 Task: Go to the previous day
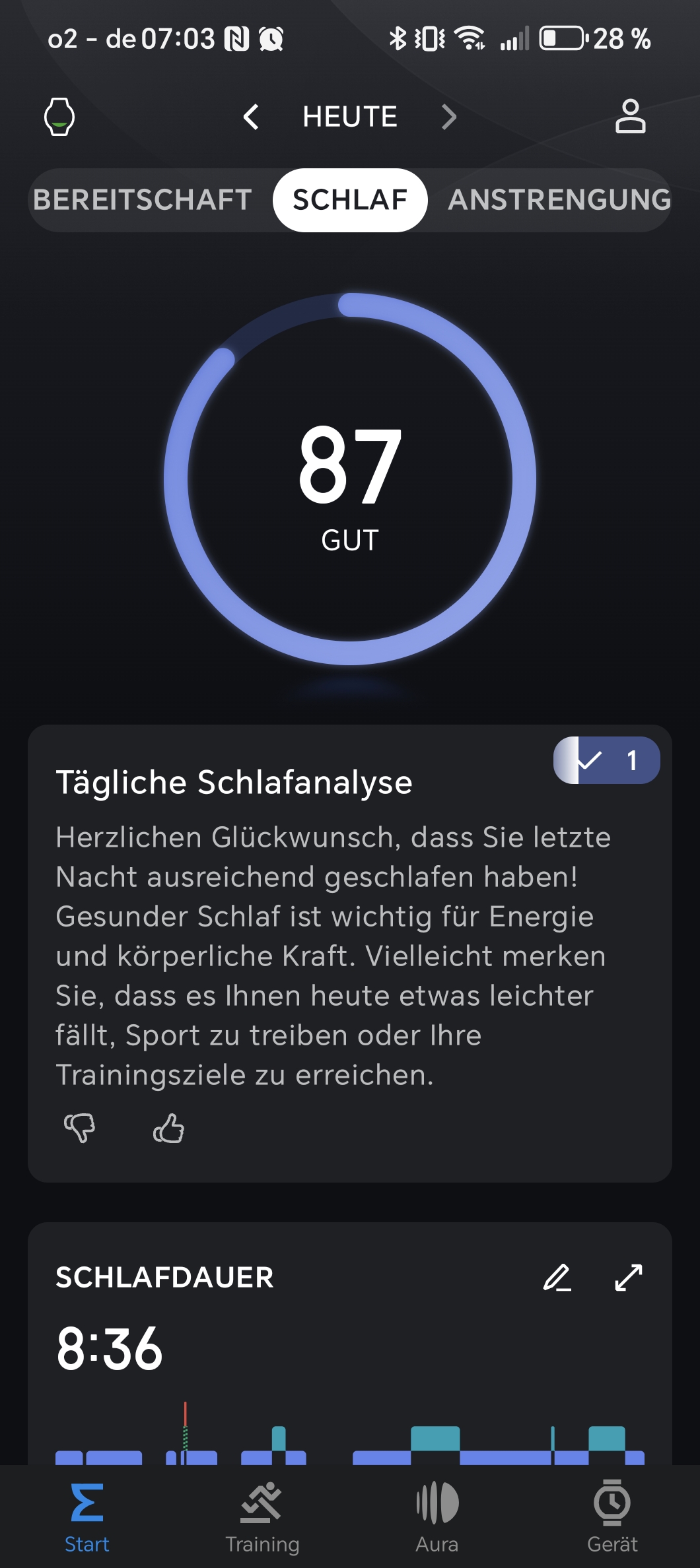[x=251, y=117]
